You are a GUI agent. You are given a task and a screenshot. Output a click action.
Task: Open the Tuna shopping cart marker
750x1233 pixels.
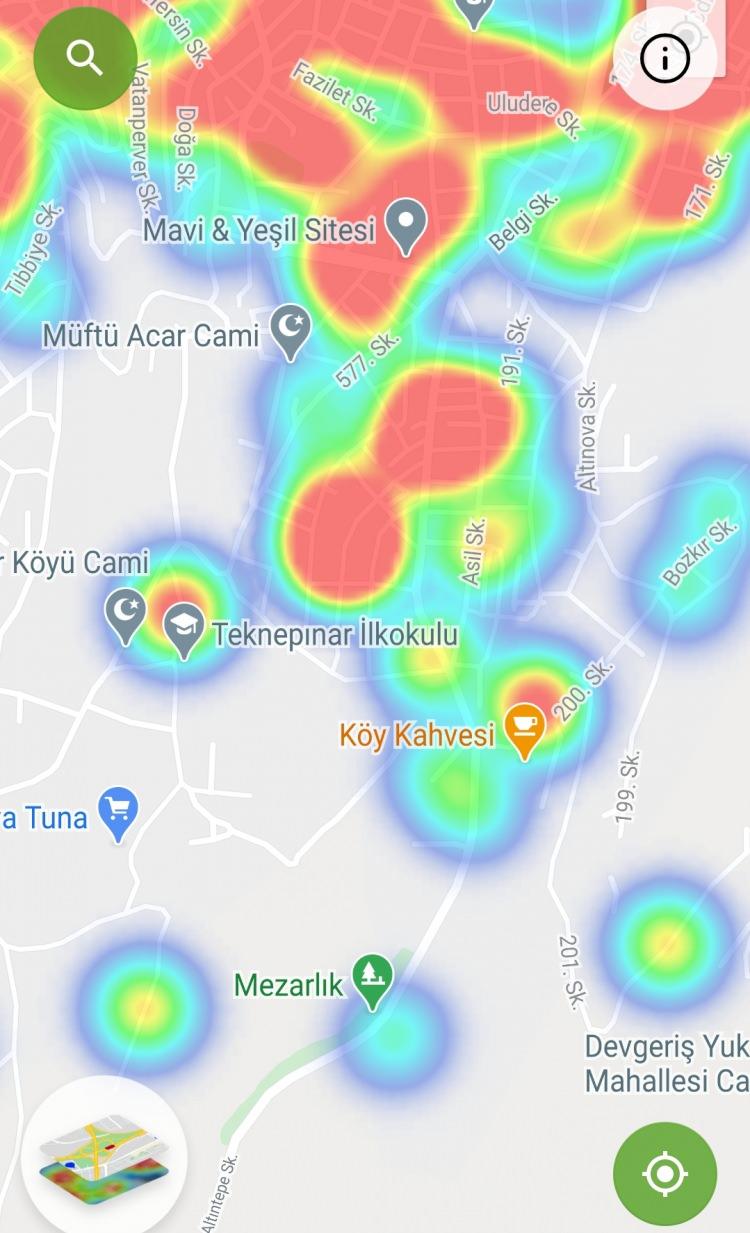[119, 814]
